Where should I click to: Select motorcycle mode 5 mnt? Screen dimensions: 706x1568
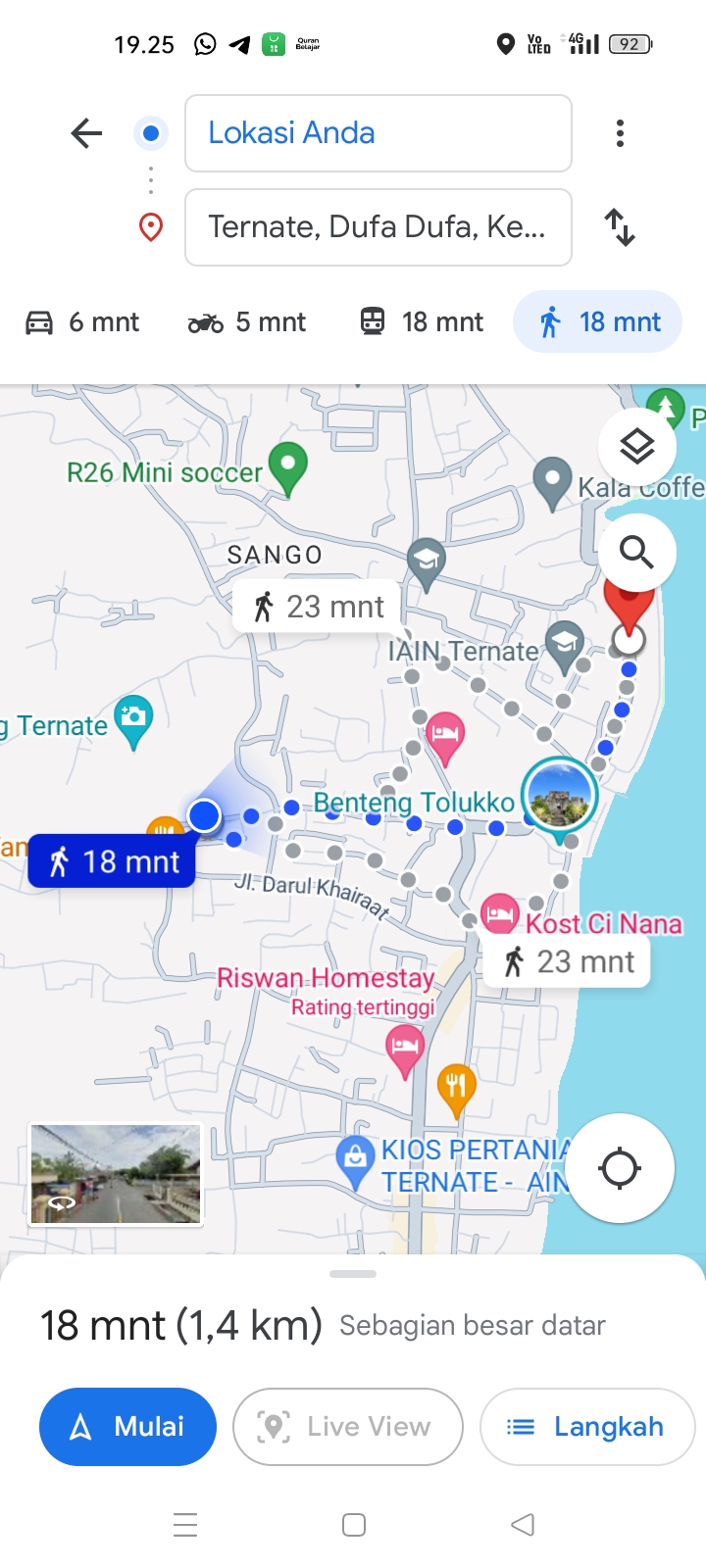(x=247, y=322)
